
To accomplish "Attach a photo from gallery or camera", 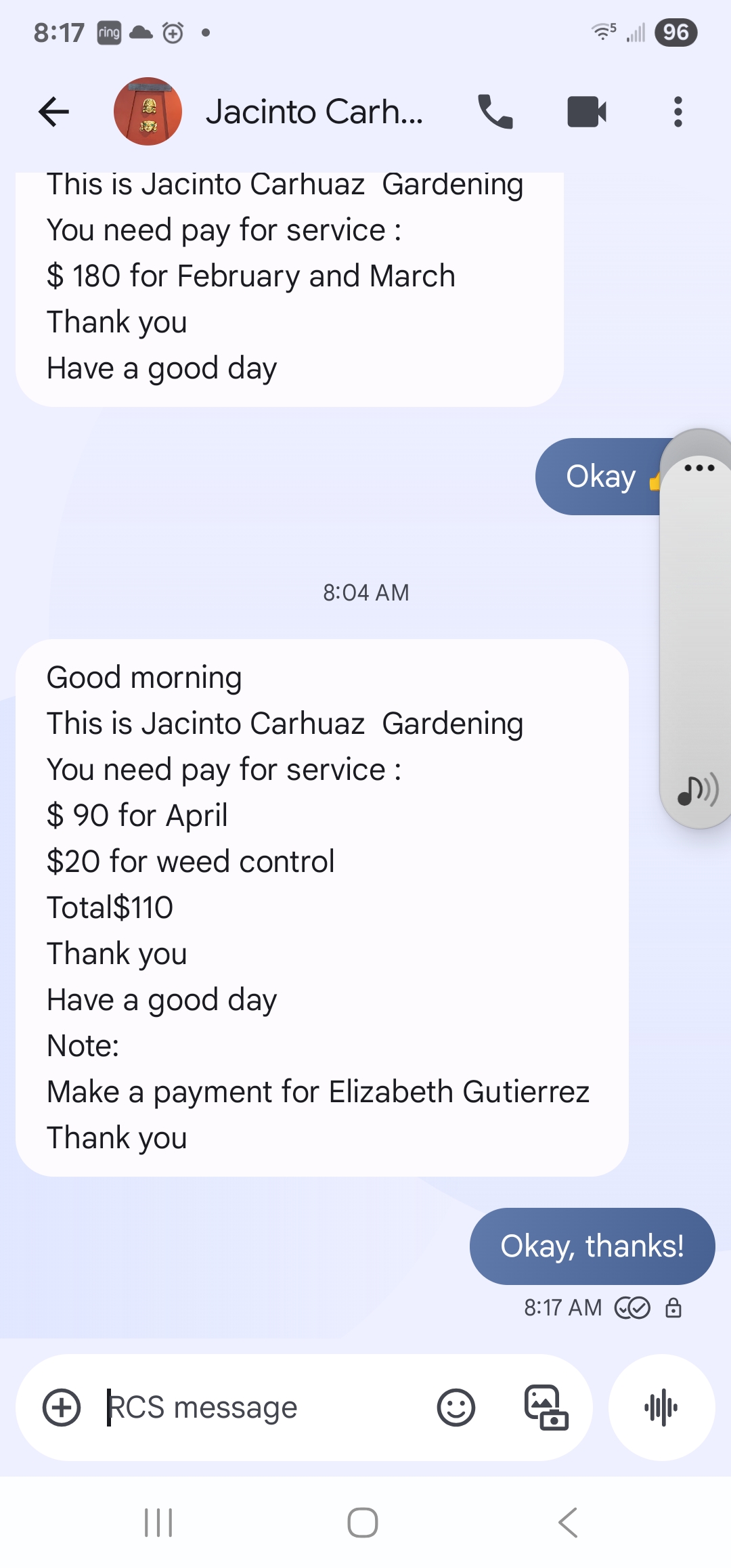I will click(x=546, y=1408).
